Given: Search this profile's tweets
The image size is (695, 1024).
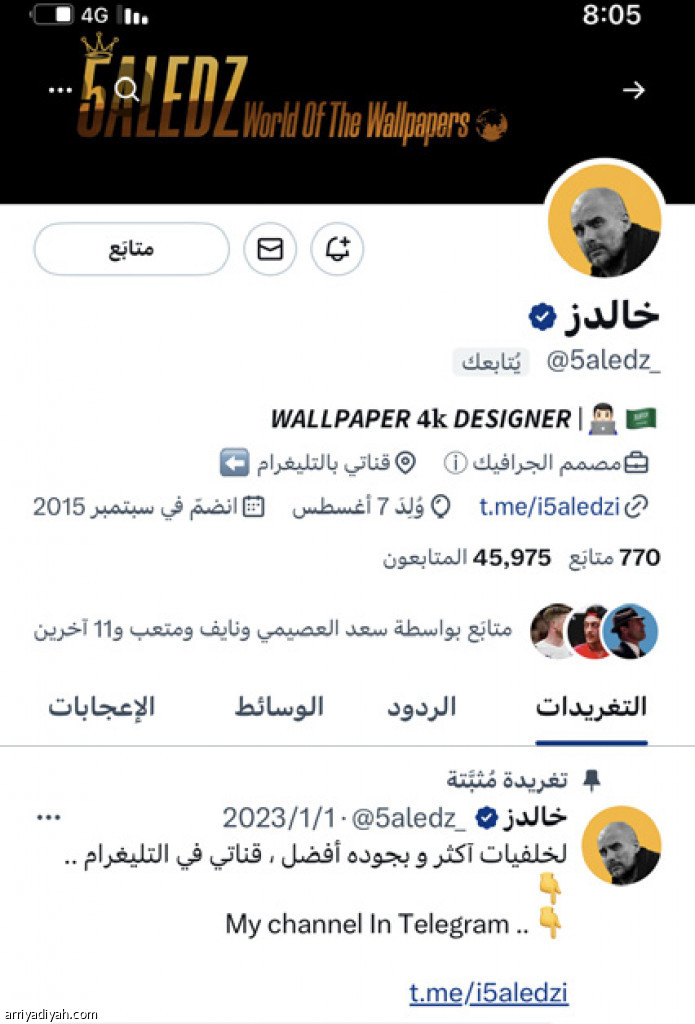Looking at the screenshot, I should tap(126, 90).
